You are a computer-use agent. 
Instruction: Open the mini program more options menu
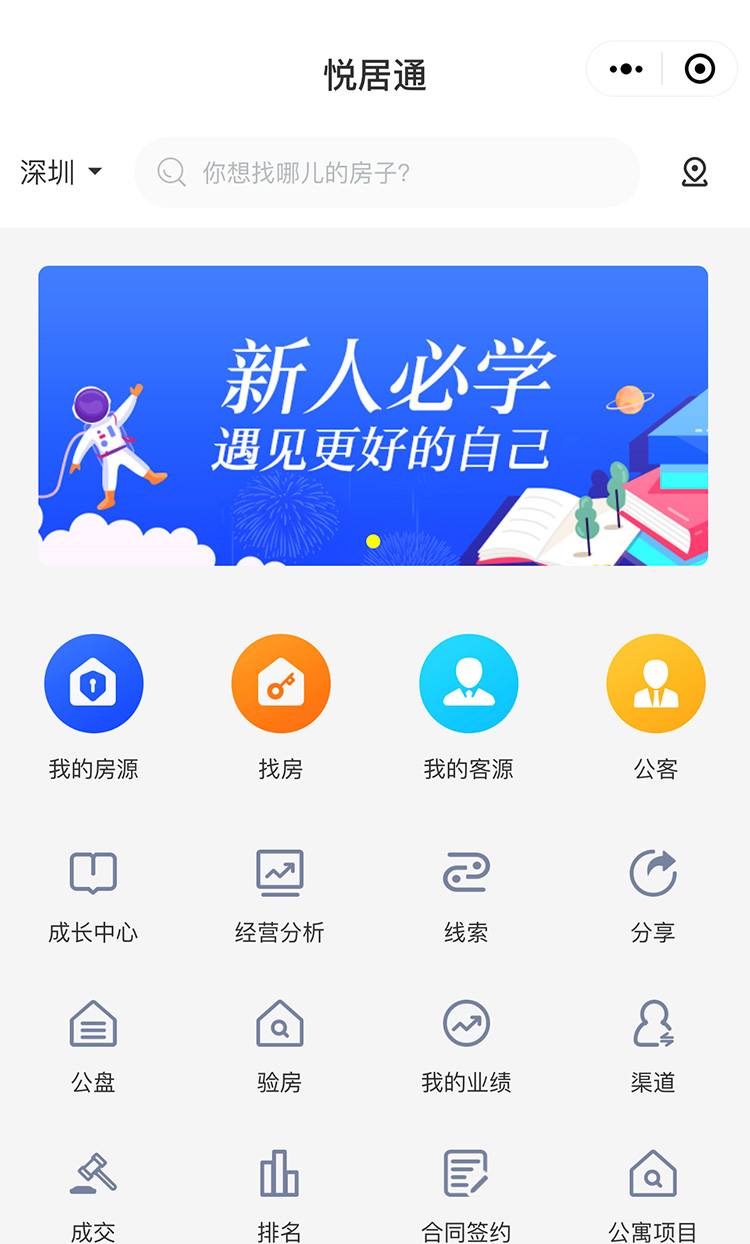pyautogui.click(x=626, y=69)
